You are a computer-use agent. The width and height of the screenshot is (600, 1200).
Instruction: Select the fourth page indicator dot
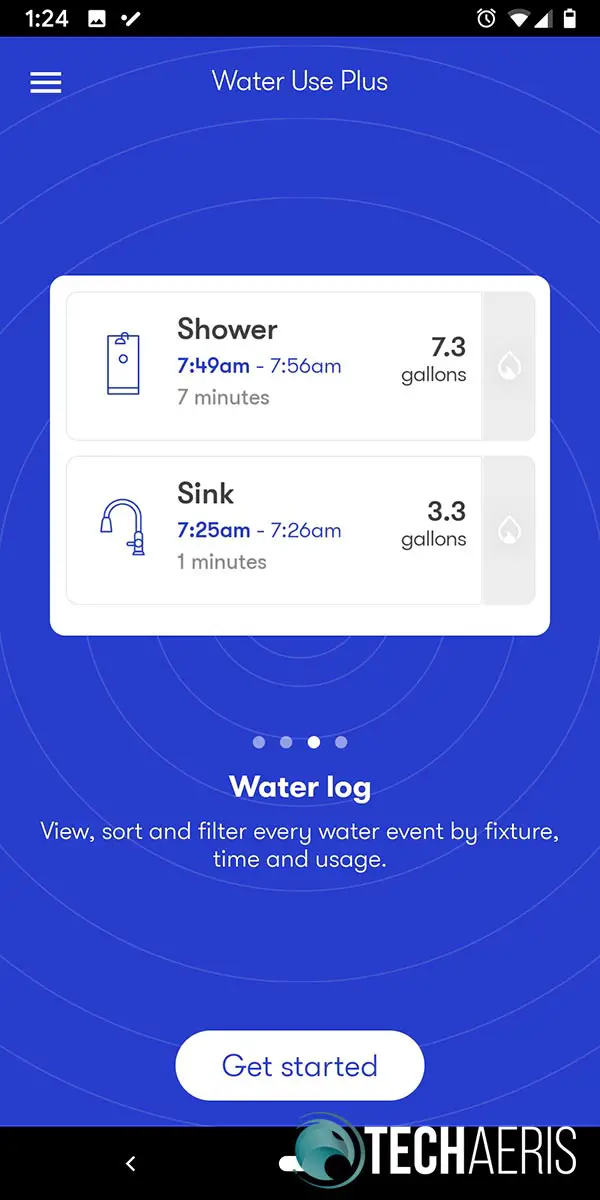tap(341, 742)
